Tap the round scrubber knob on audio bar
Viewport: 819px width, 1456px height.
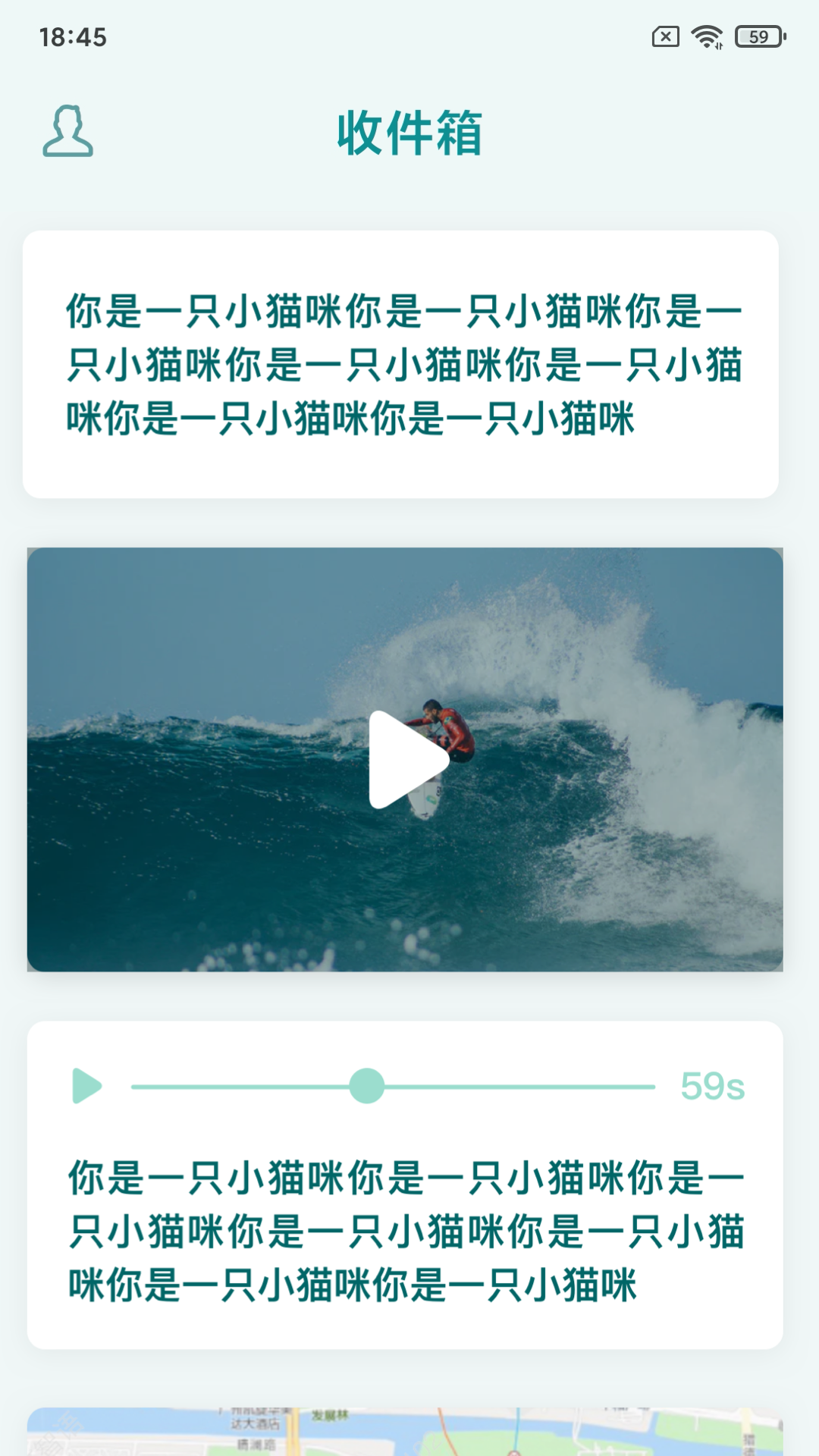(x=365, y=1086)
